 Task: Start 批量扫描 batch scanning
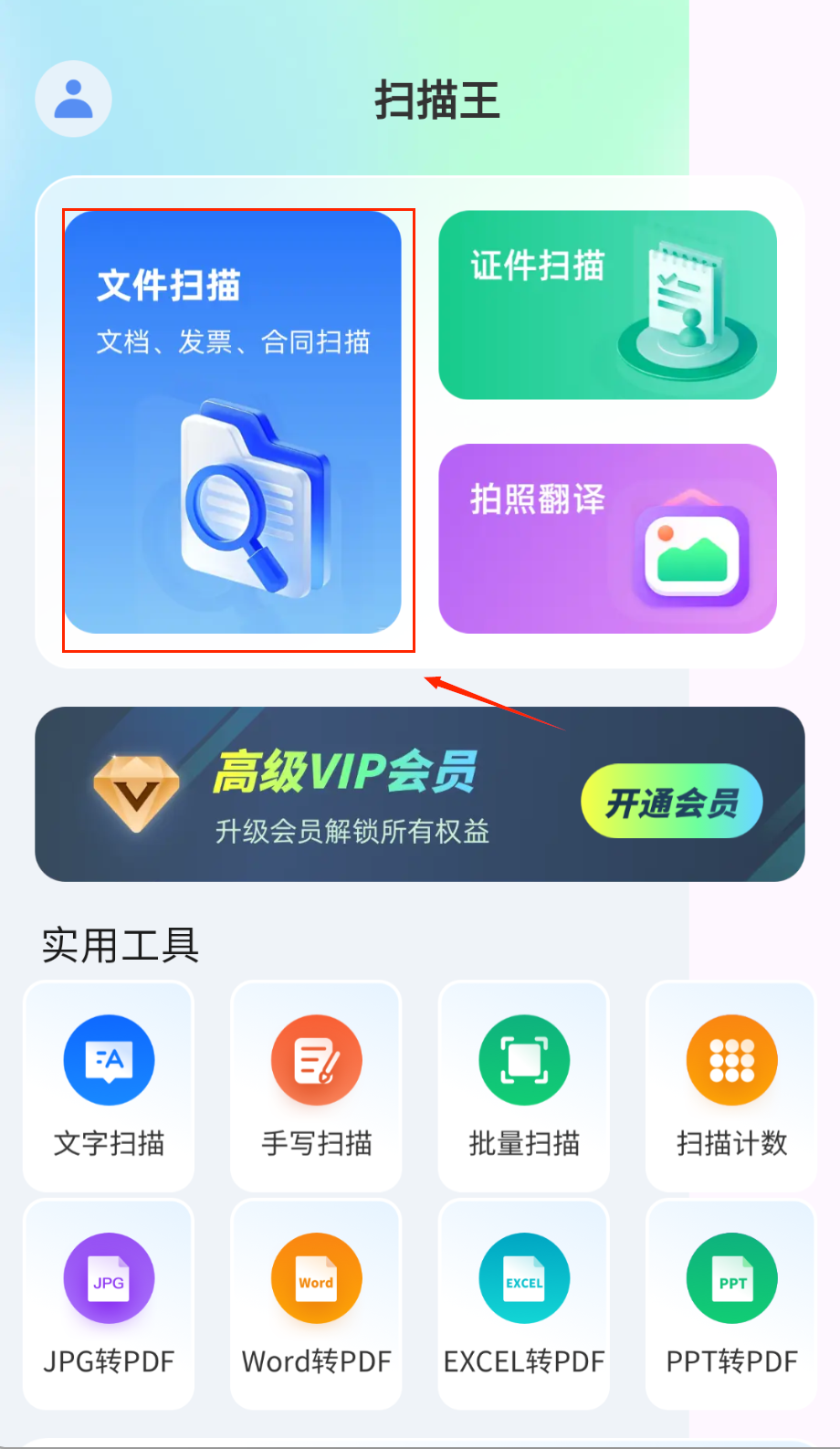click(524, 1086)
